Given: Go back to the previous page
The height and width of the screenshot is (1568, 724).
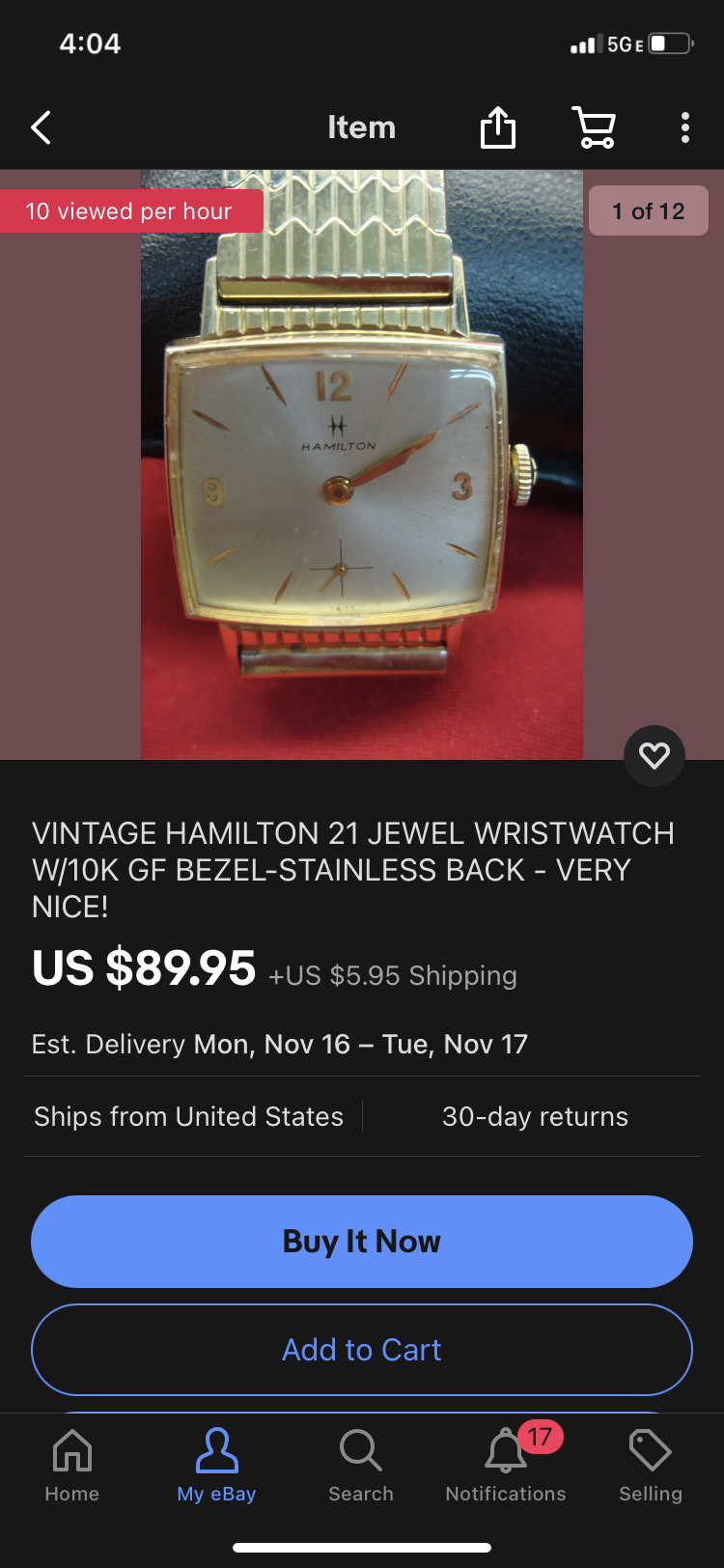Looking at the screenshot, I should point(41,127).
